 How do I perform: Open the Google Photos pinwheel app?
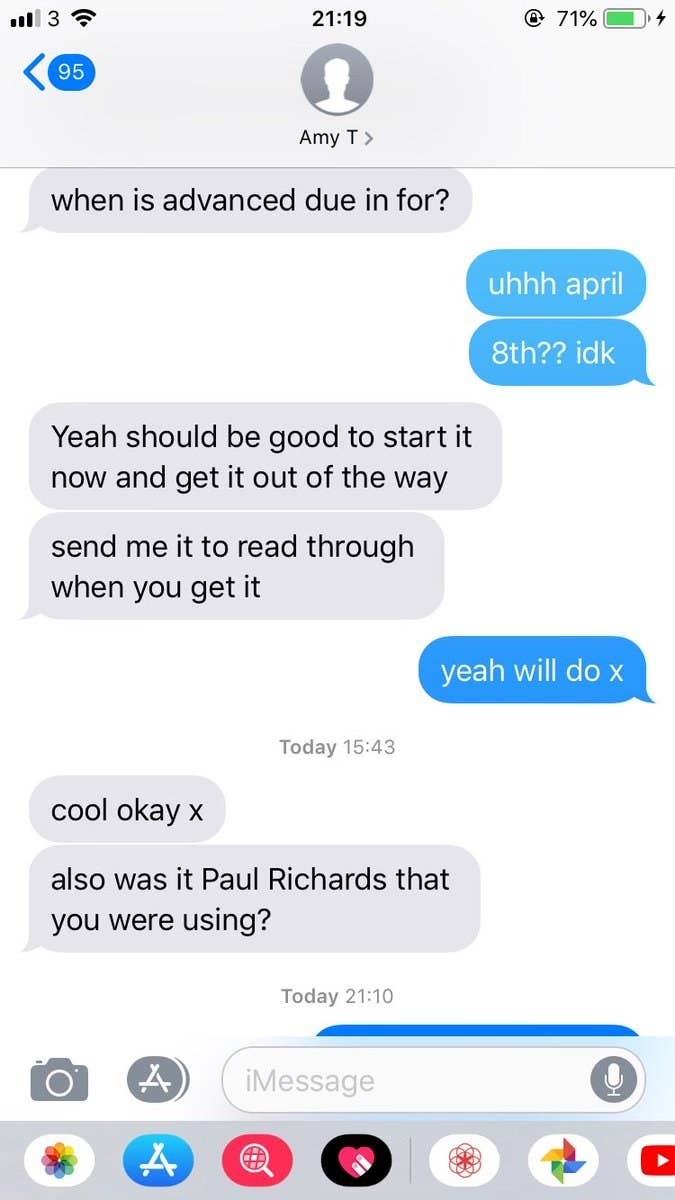(563, 1161)
